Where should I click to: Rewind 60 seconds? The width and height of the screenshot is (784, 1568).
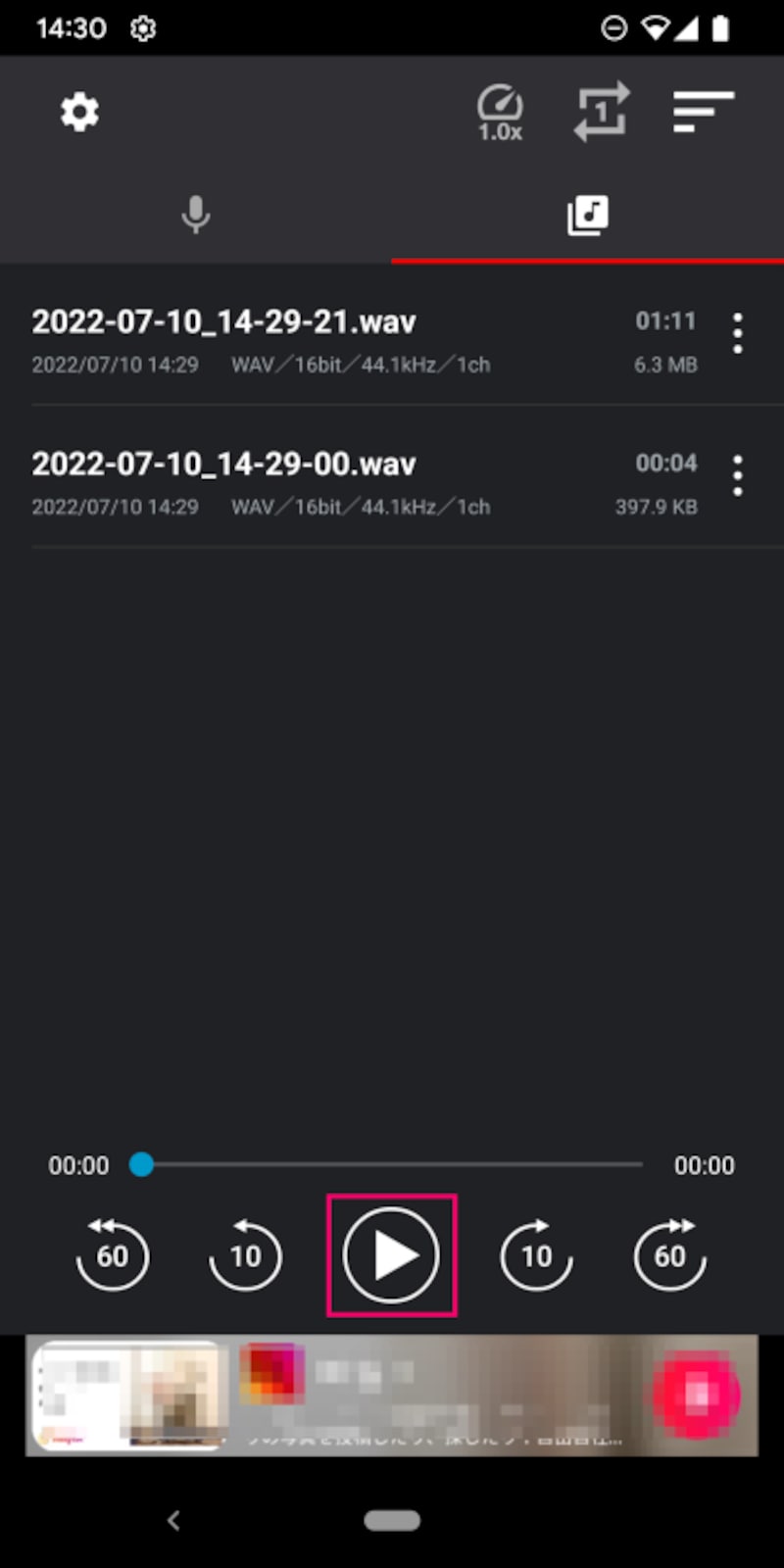(x=112, y=1255)
